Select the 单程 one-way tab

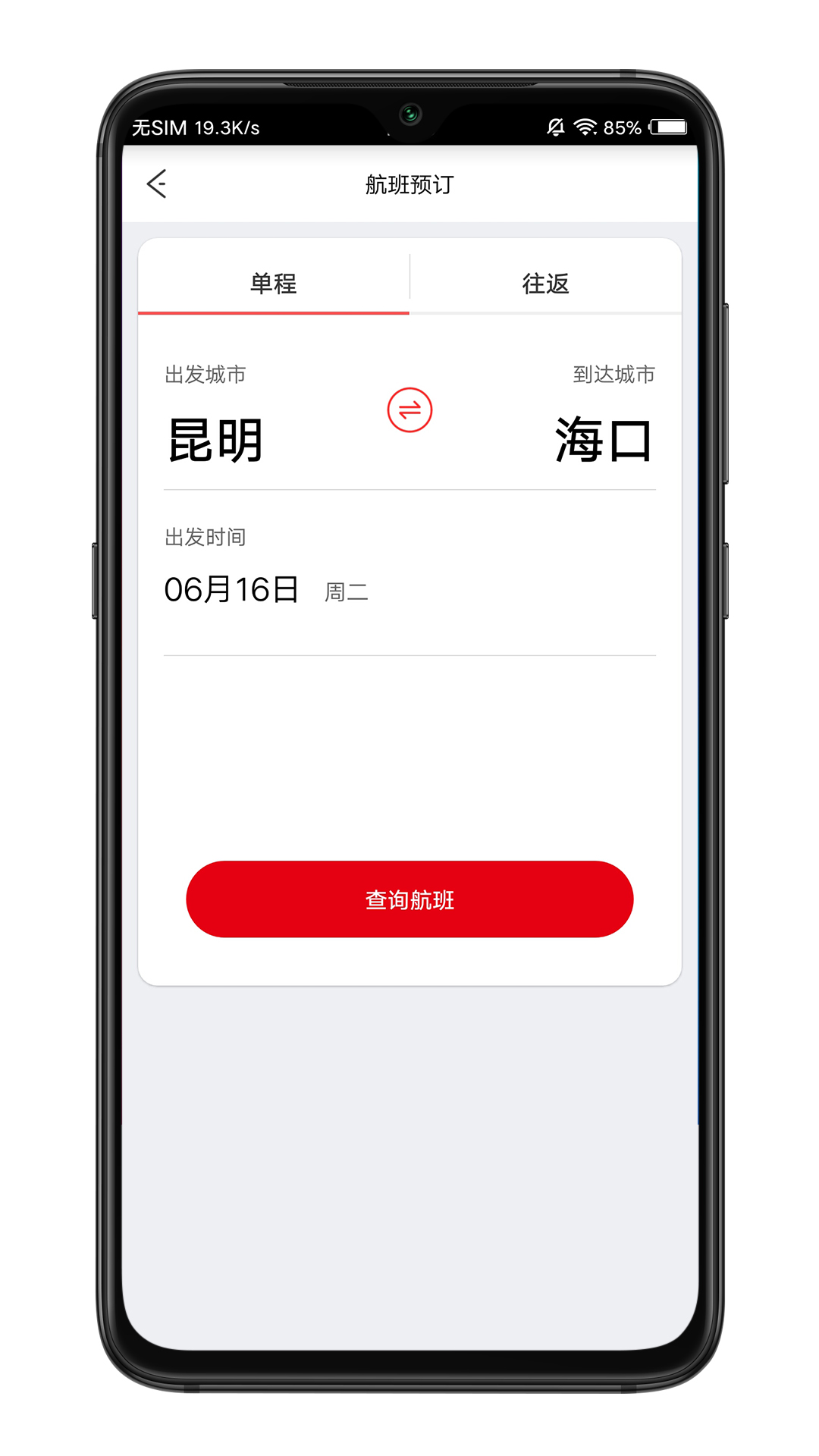pos(273,284)
